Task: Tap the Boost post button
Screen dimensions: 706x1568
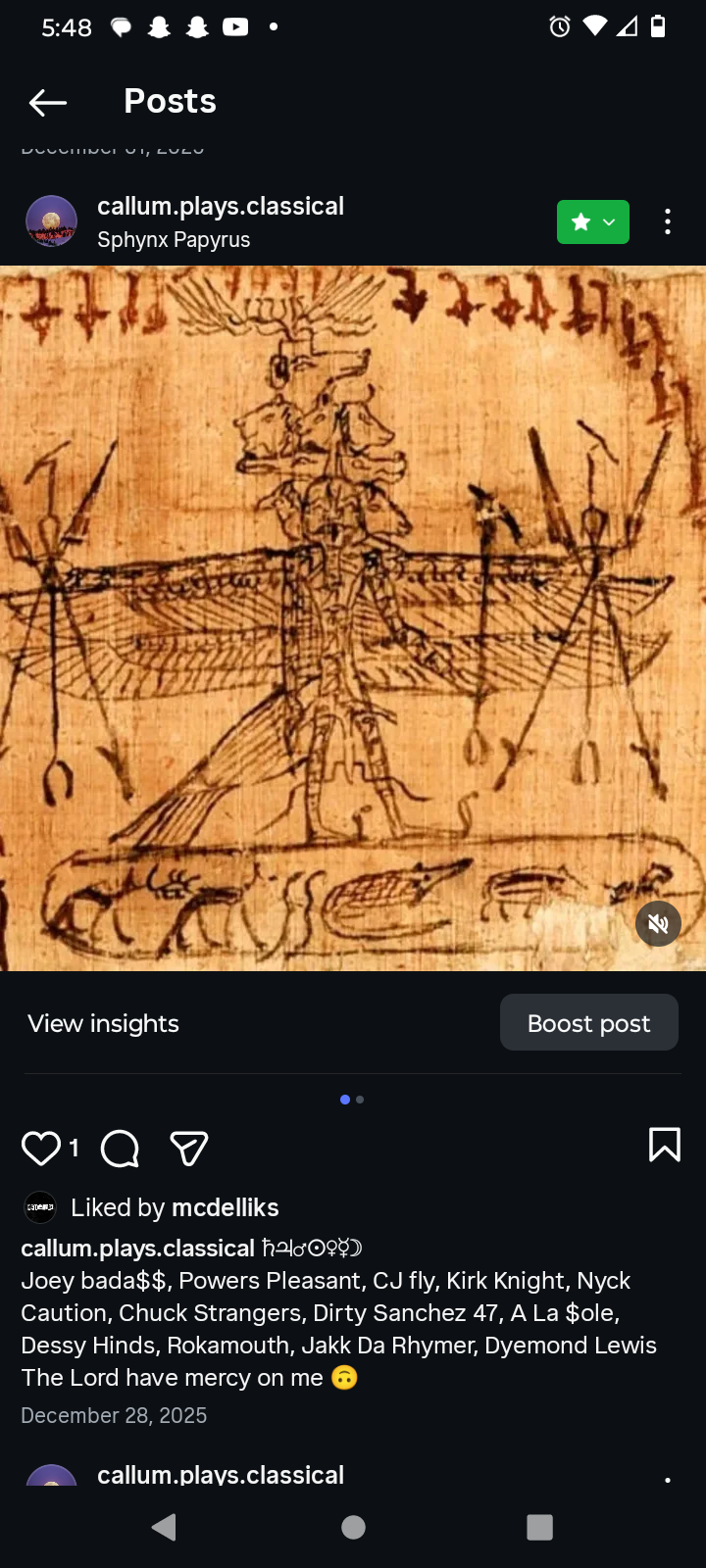Action: coord(588,1023)
